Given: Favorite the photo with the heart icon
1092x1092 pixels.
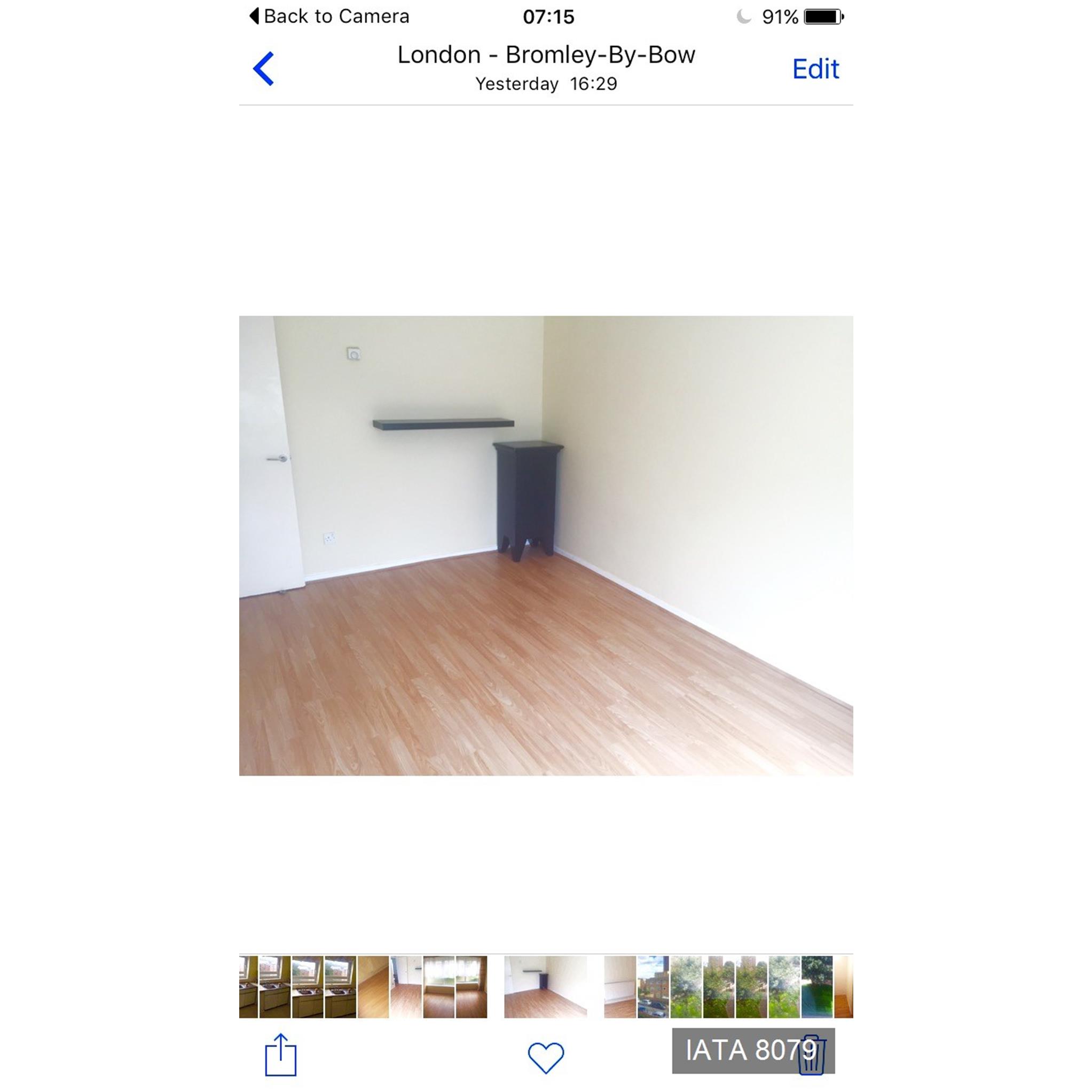Looking at the screenshot, I should [545, 1056].
